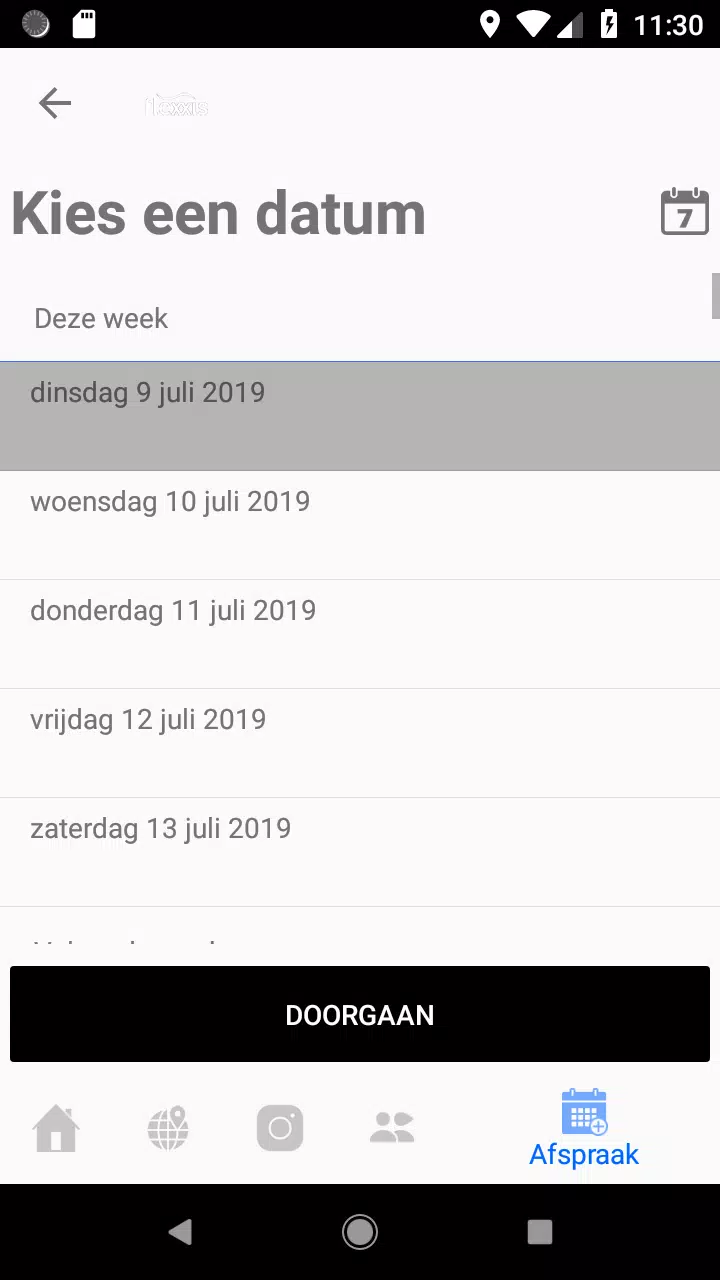This screenshot has width=720, height=1280.
Task: Select the home icon in bottom navigation
Action: pos(56,1128)
